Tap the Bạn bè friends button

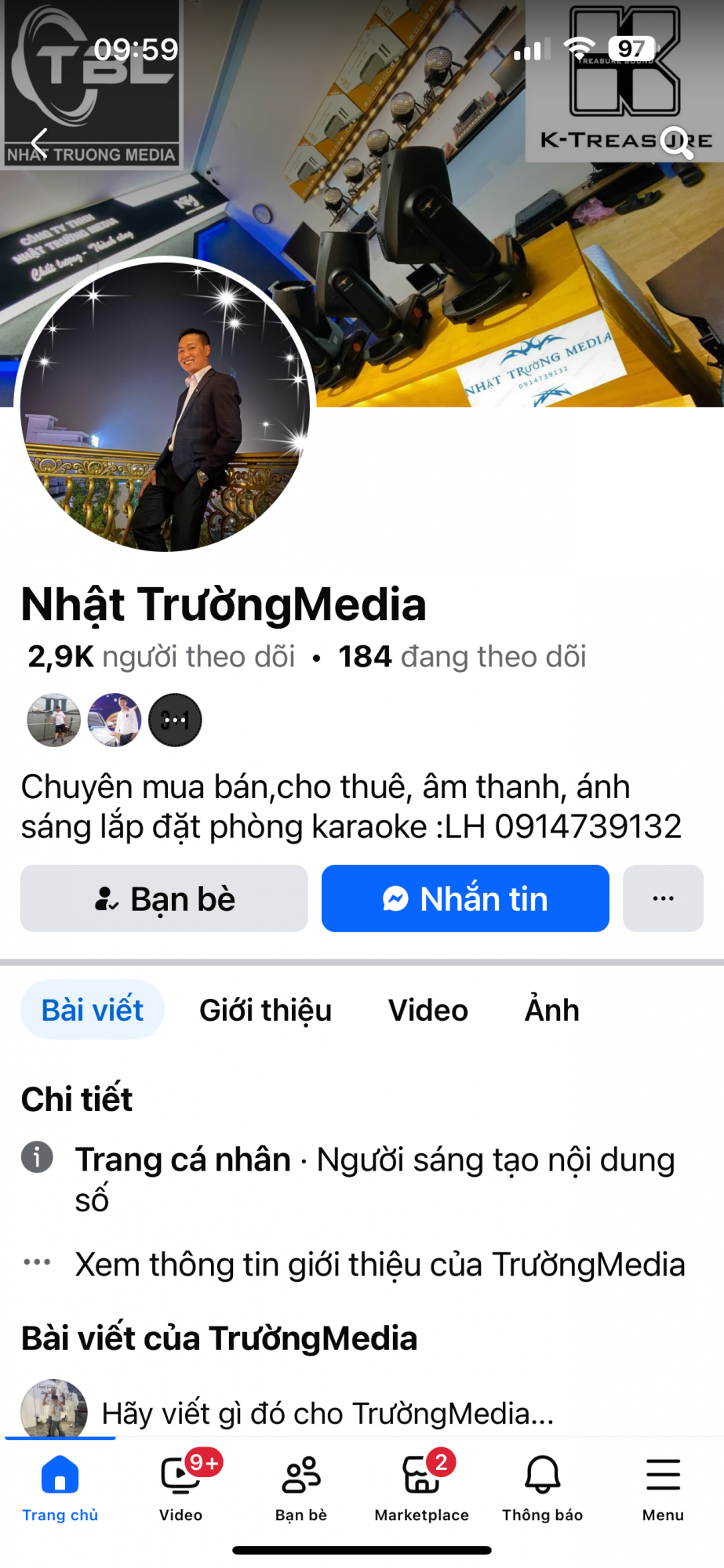(x=164, y=898)
